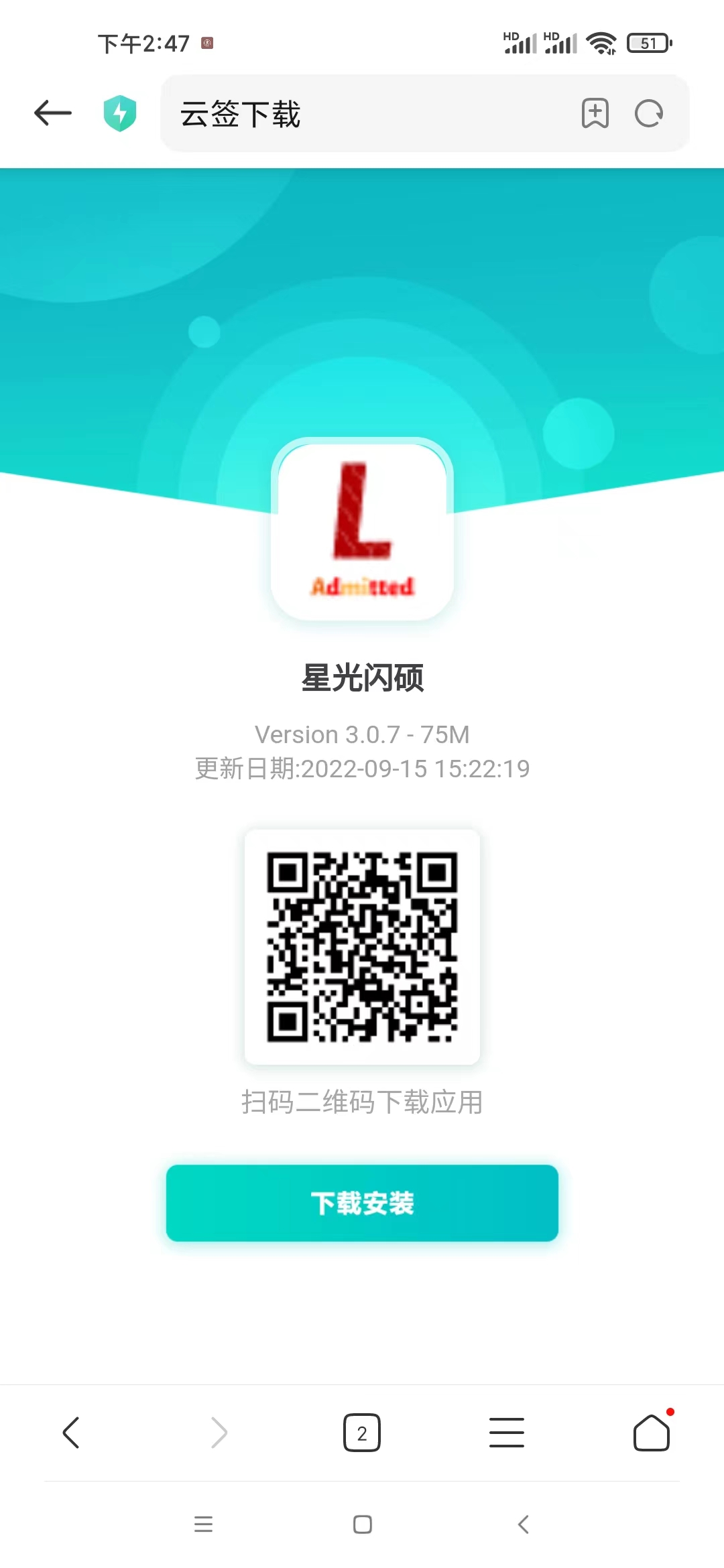Go back to the previous web page
Viewport: 724px width, 1568px height.
pyautogui.click(x=71, y=1433)
